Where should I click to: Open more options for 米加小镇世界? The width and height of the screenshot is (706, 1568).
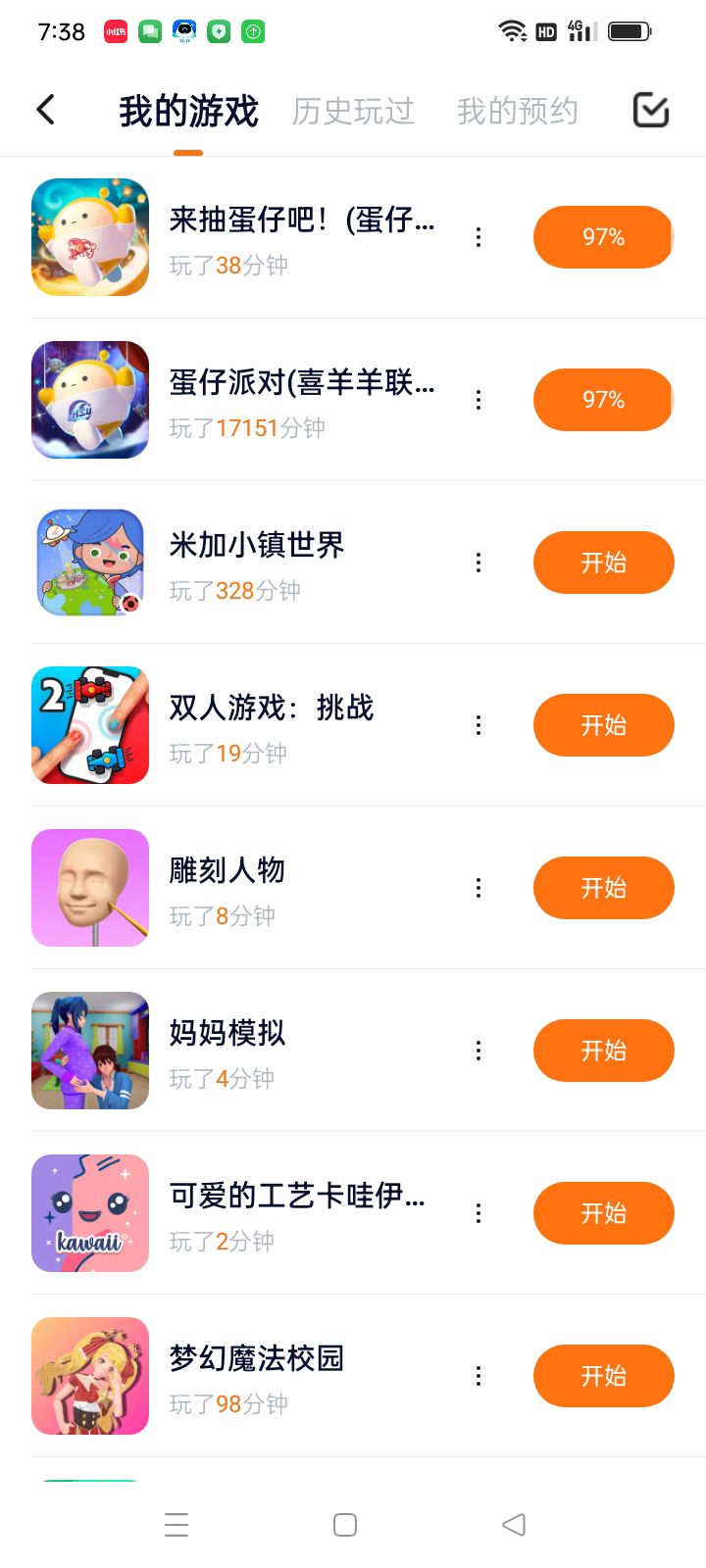(479, 563)
